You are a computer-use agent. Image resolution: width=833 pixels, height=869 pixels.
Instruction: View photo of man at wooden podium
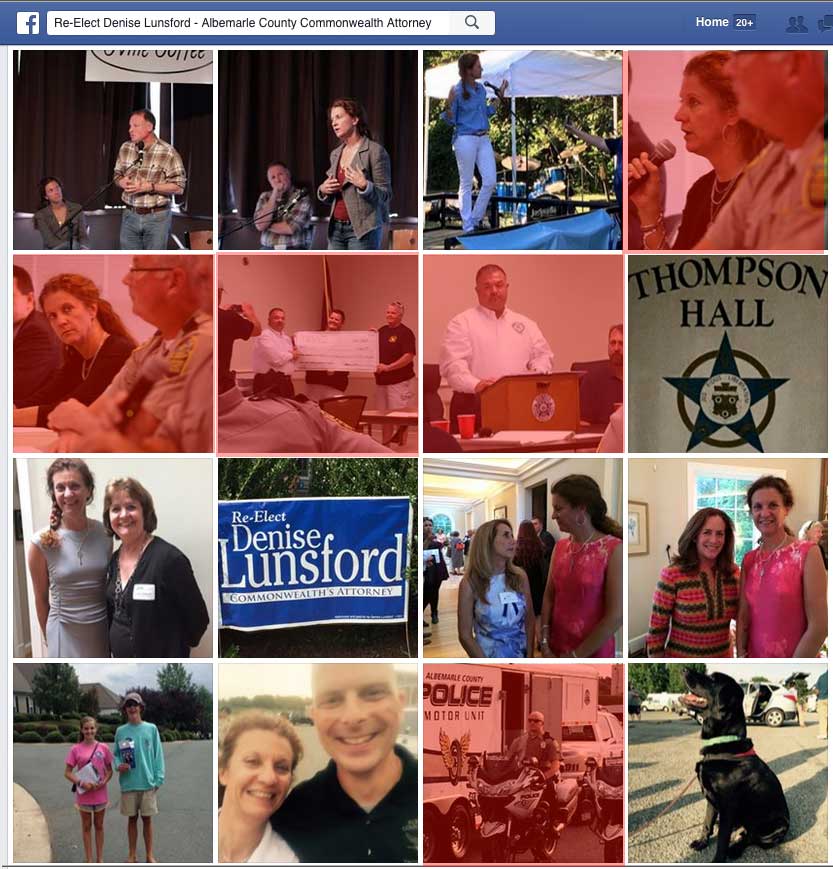click(x=522, y=354)
